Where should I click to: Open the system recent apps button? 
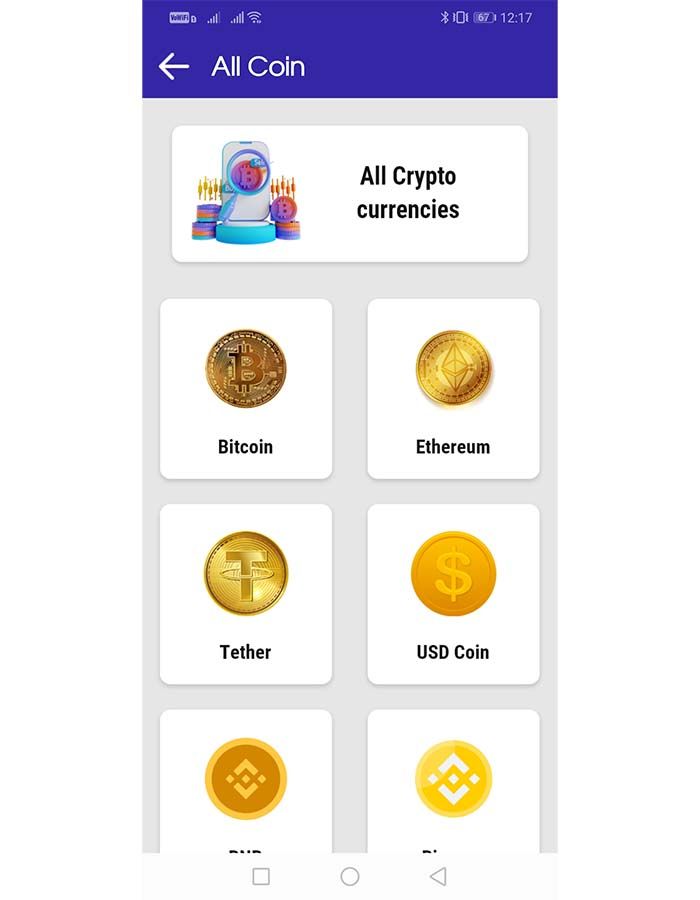tap(261, 876)
